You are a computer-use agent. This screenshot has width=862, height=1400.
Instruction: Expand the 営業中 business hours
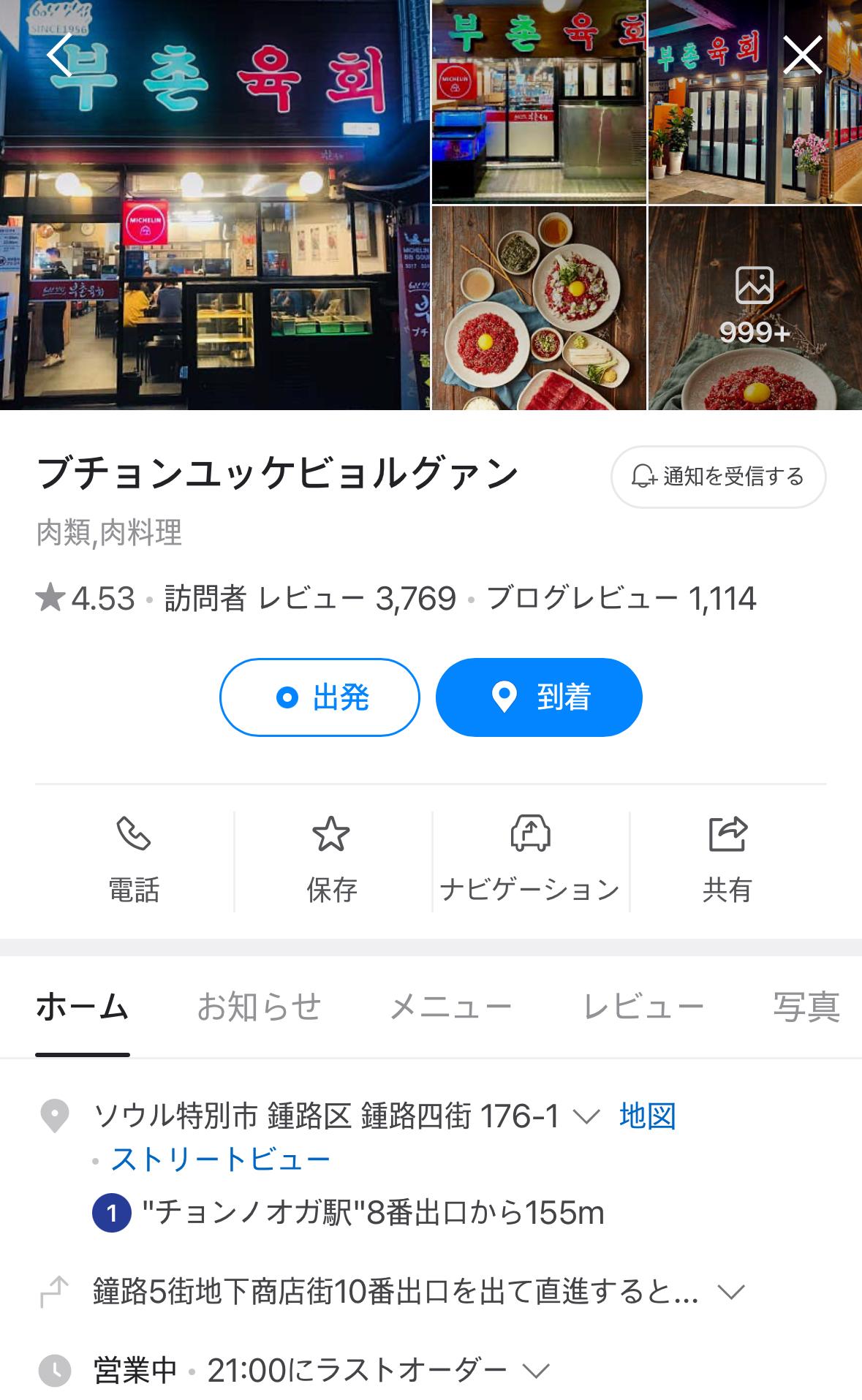tap(536, 1370)
